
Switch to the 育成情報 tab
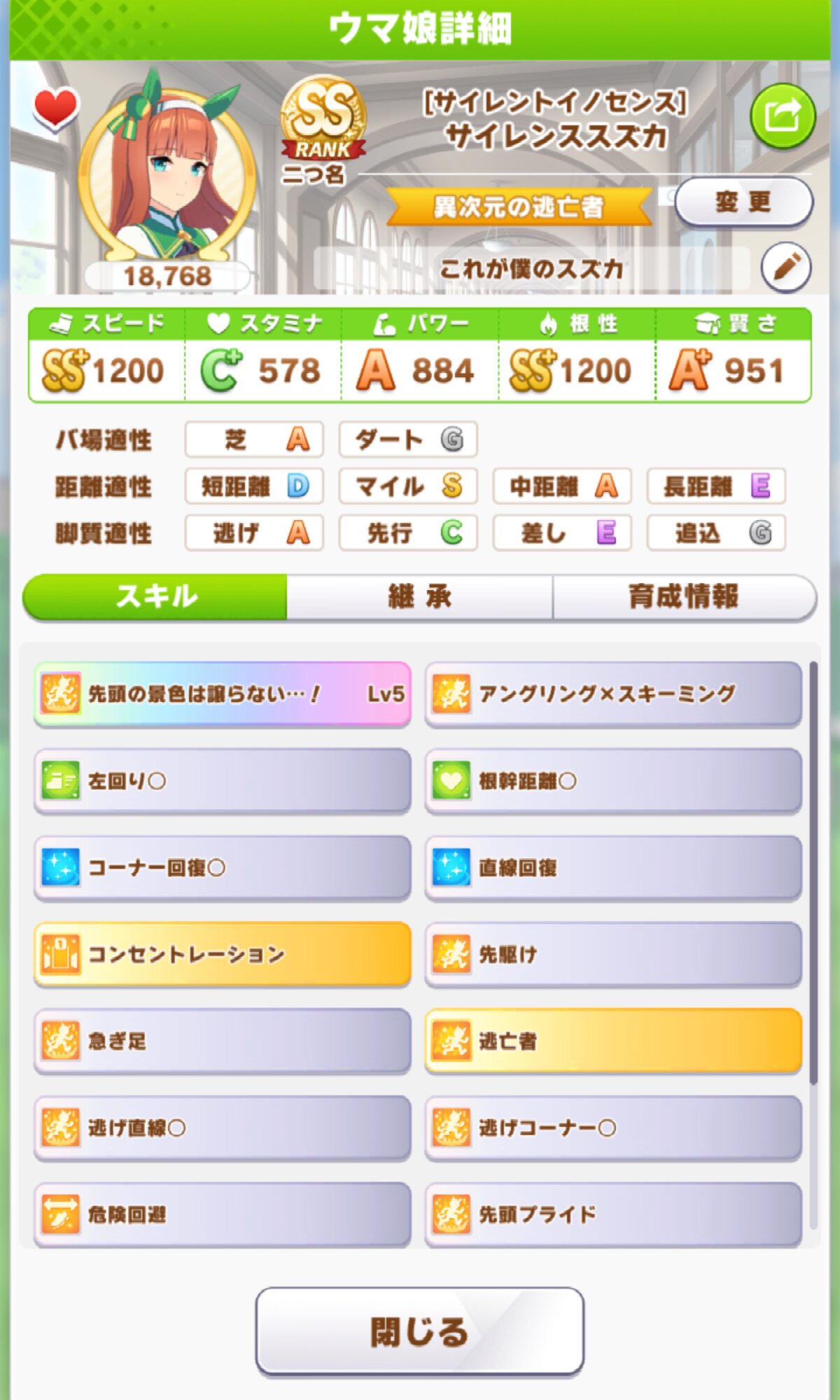[683, 597]
